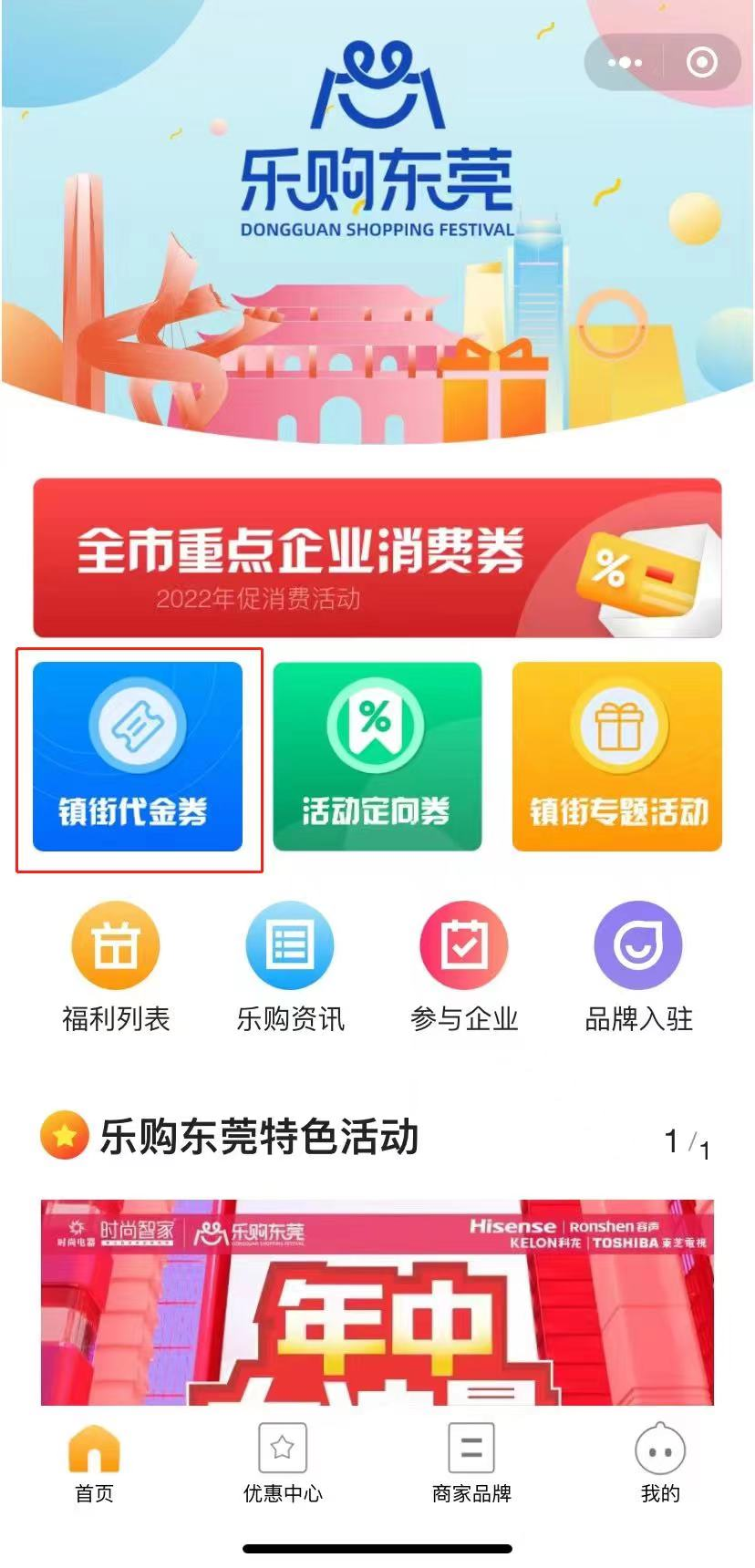The height and width of the screenshot is (1568, 755).
Task: Open the 全市重点企业消费券 banner
Action: click(x=377, y=558)
